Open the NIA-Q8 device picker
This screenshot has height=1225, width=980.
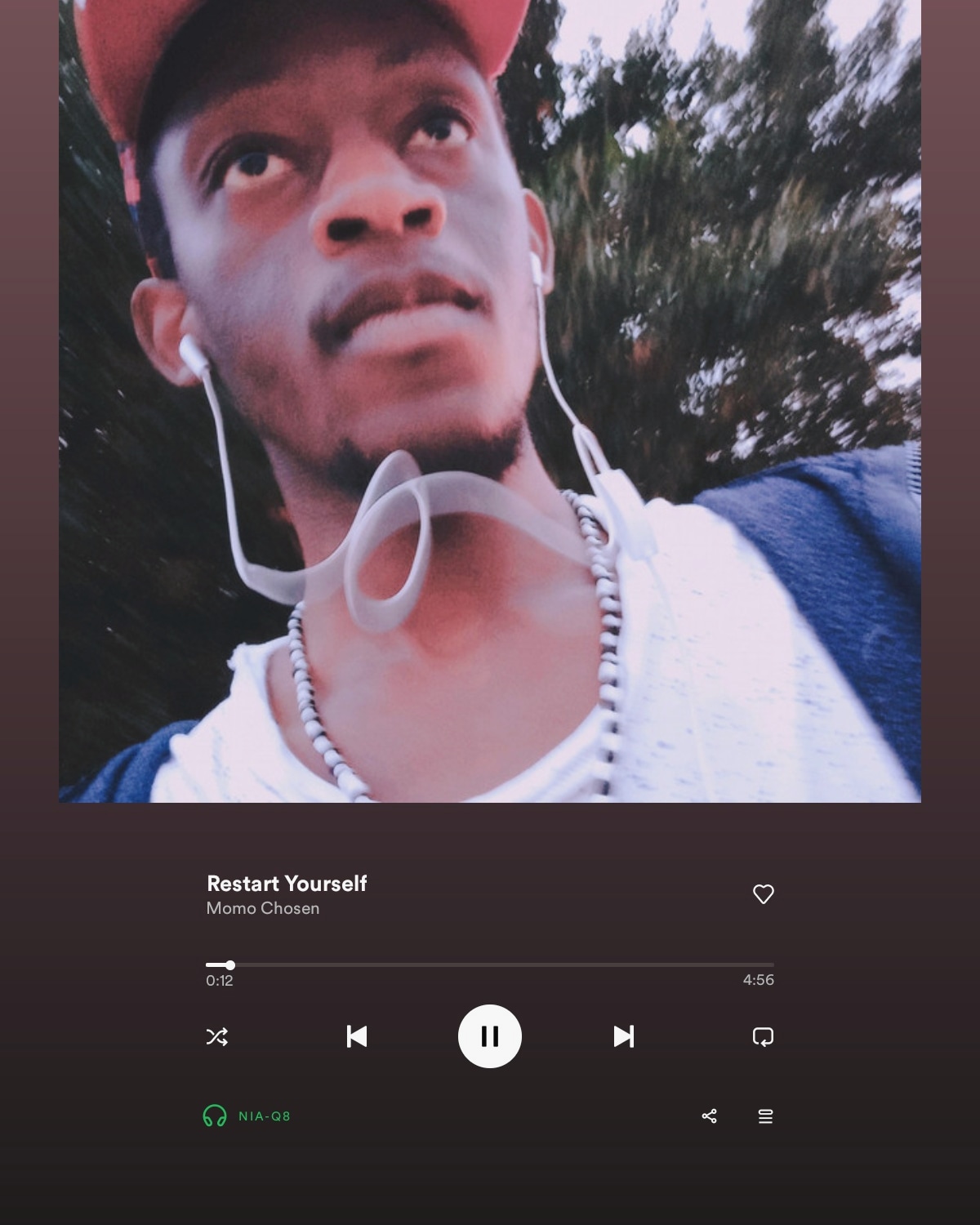[247, 1116]
